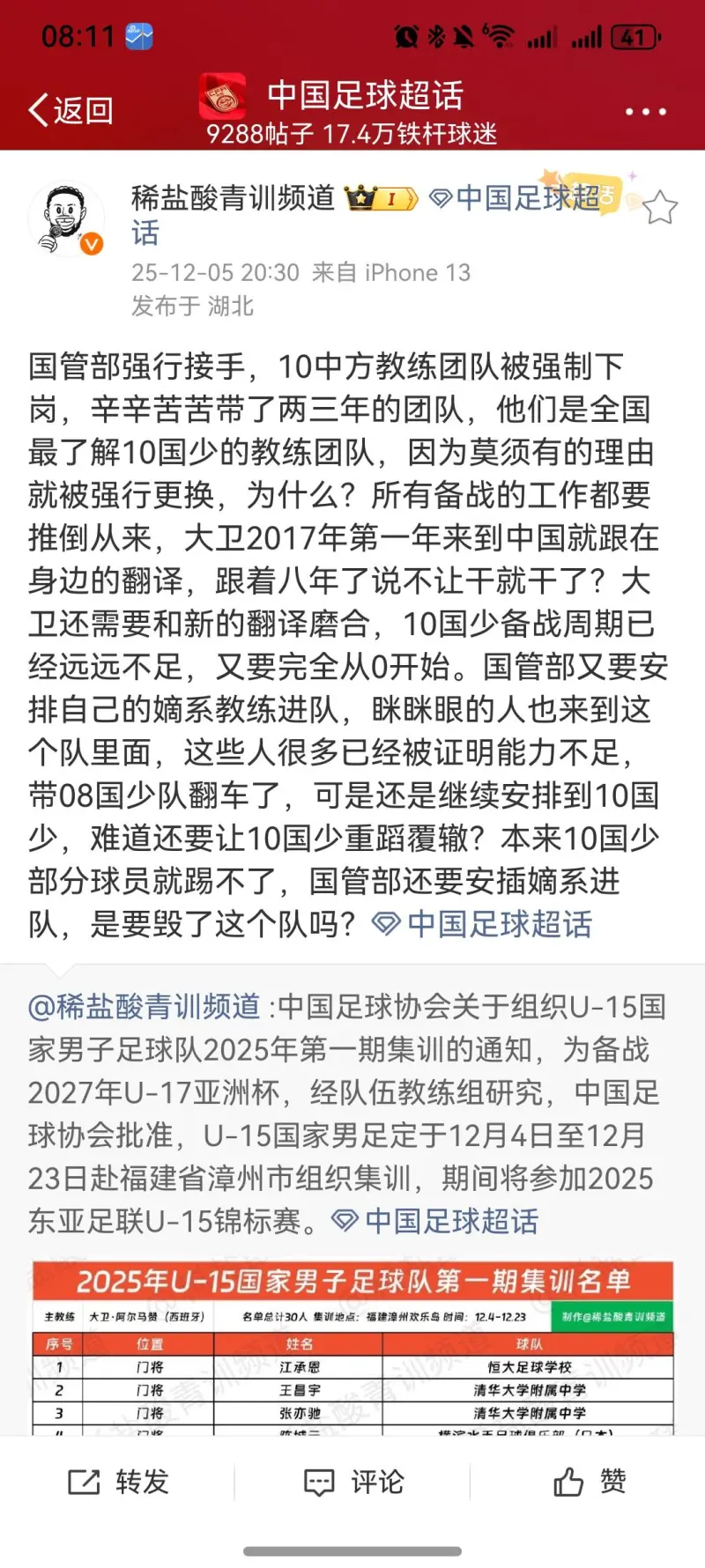Open 稀盐酸青训频道 profile avatar
705x1568 pixels.
(67, 218)
